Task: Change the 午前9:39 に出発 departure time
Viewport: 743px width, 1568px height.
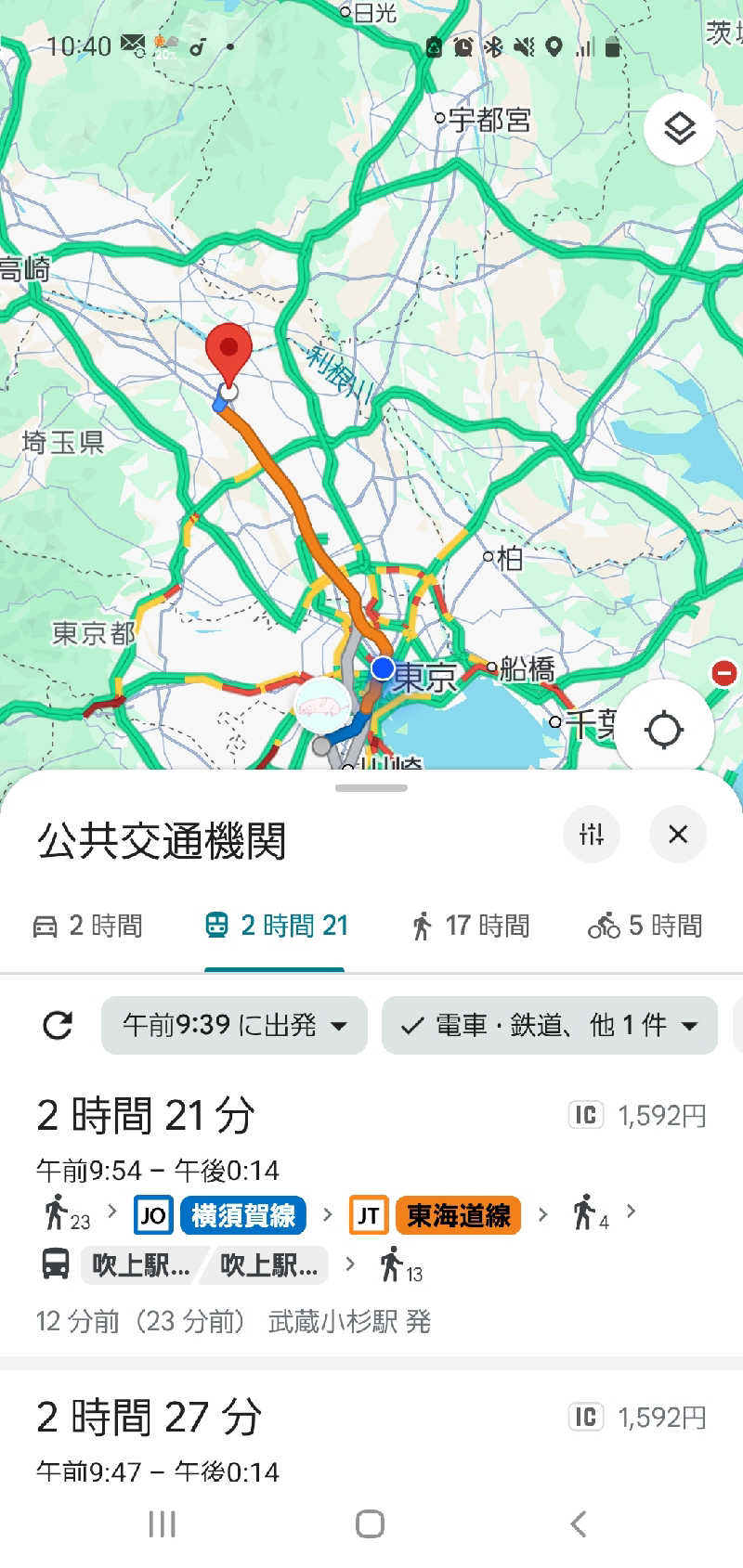Action: coord(234,1025)
